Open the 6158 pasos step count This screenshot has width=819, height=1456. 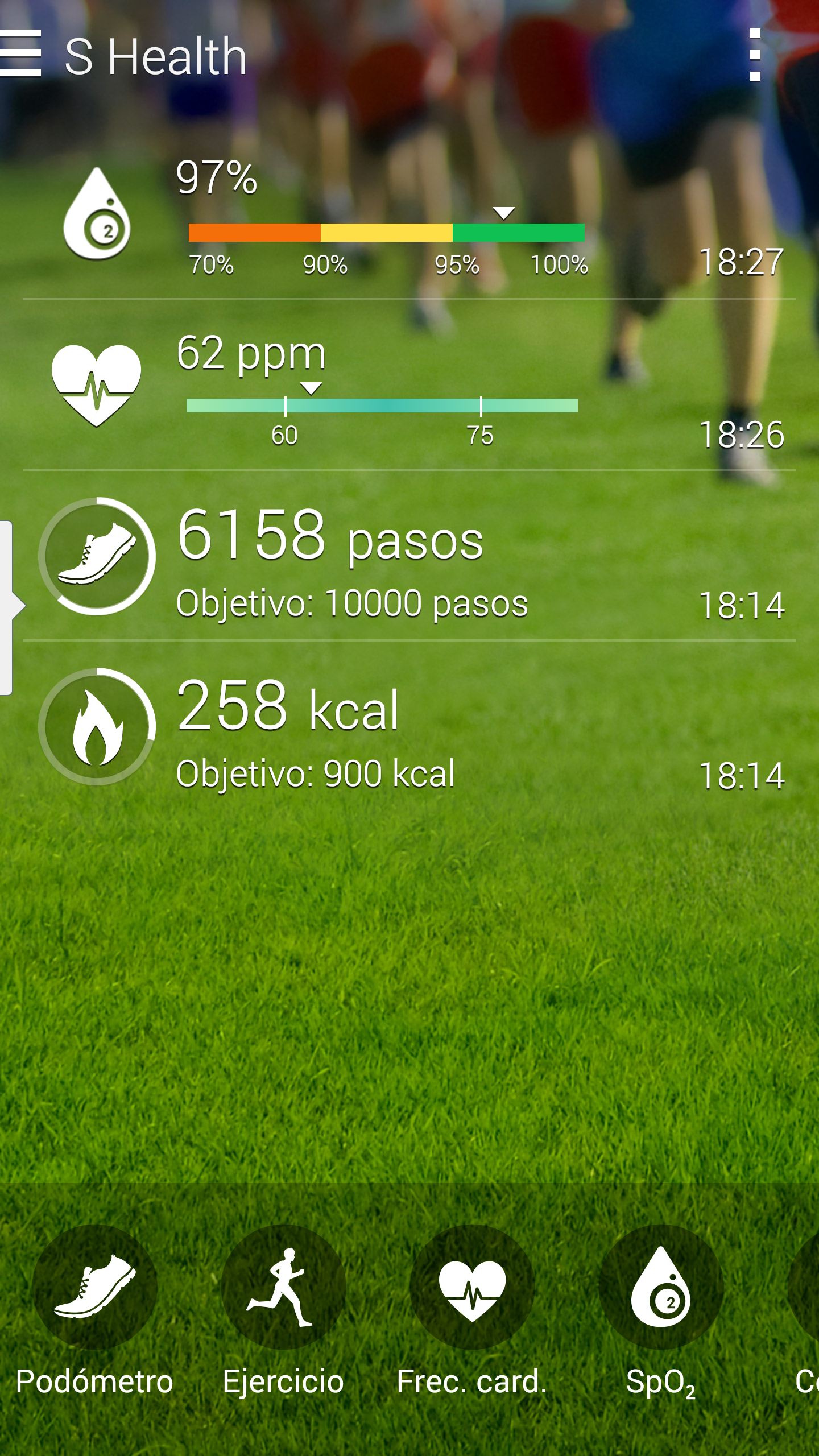pos(409,557)
